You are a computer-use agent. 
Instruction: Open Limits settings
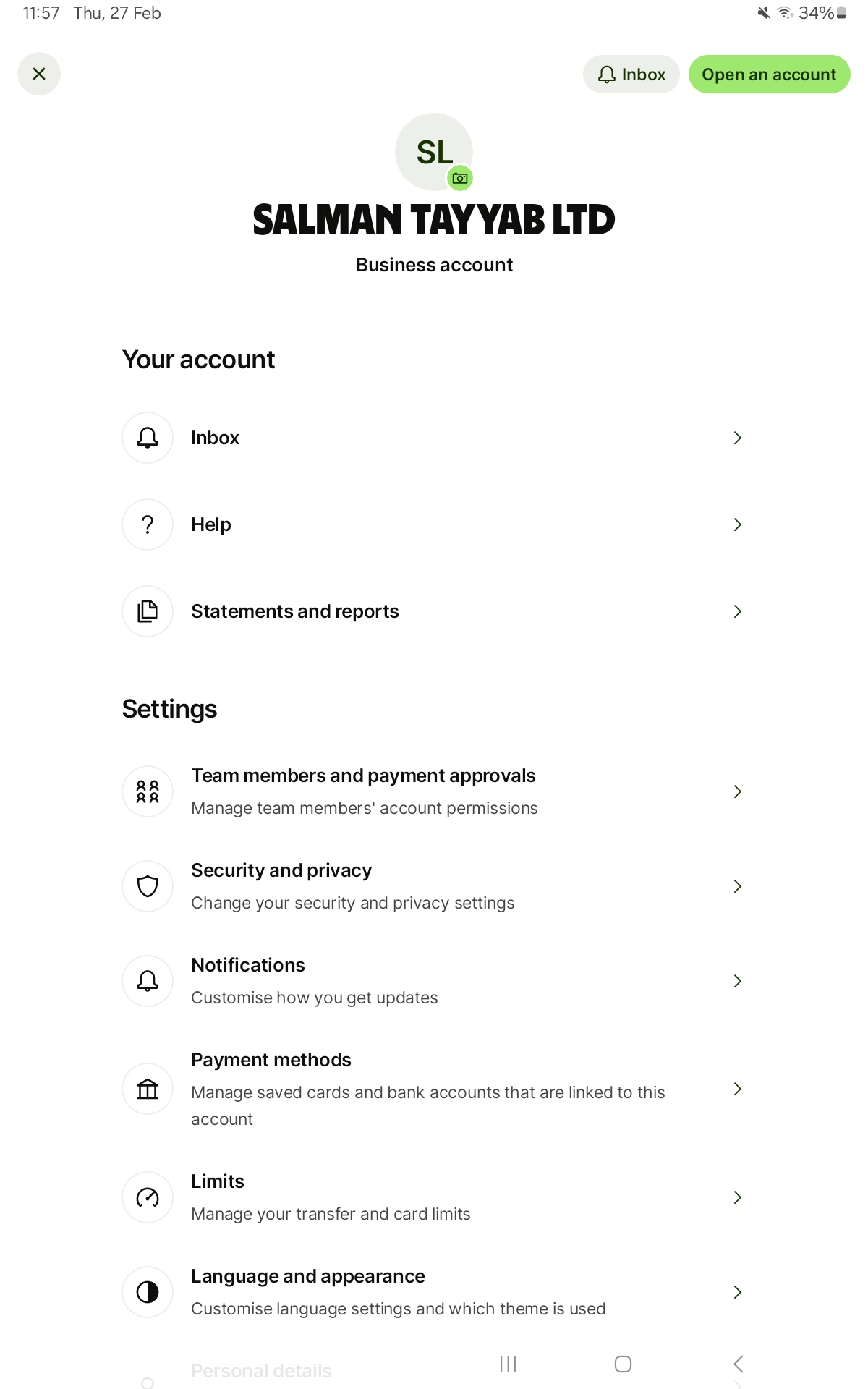[434, 1197]
